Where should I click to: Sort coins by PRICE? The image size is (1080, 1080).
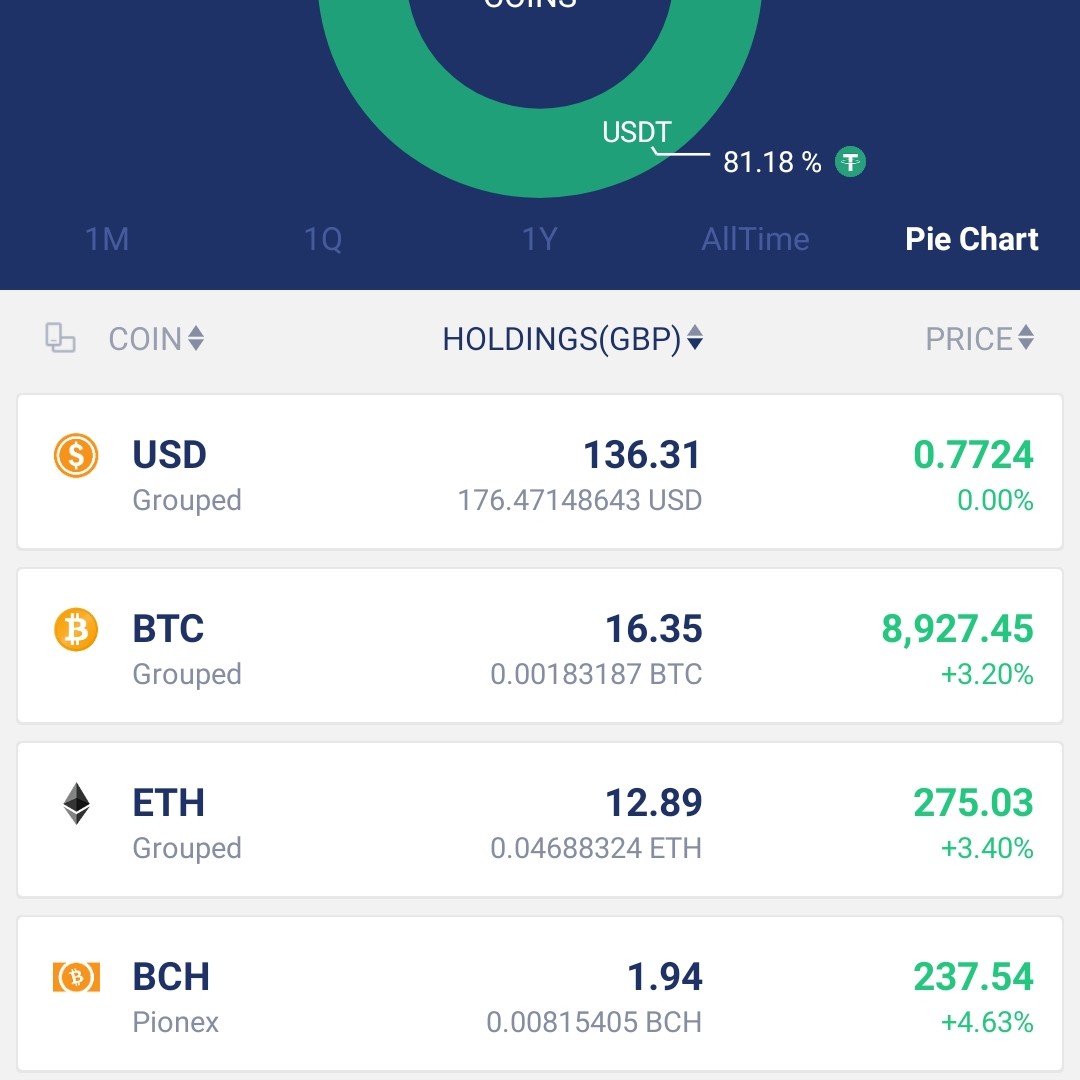(979, 339)
